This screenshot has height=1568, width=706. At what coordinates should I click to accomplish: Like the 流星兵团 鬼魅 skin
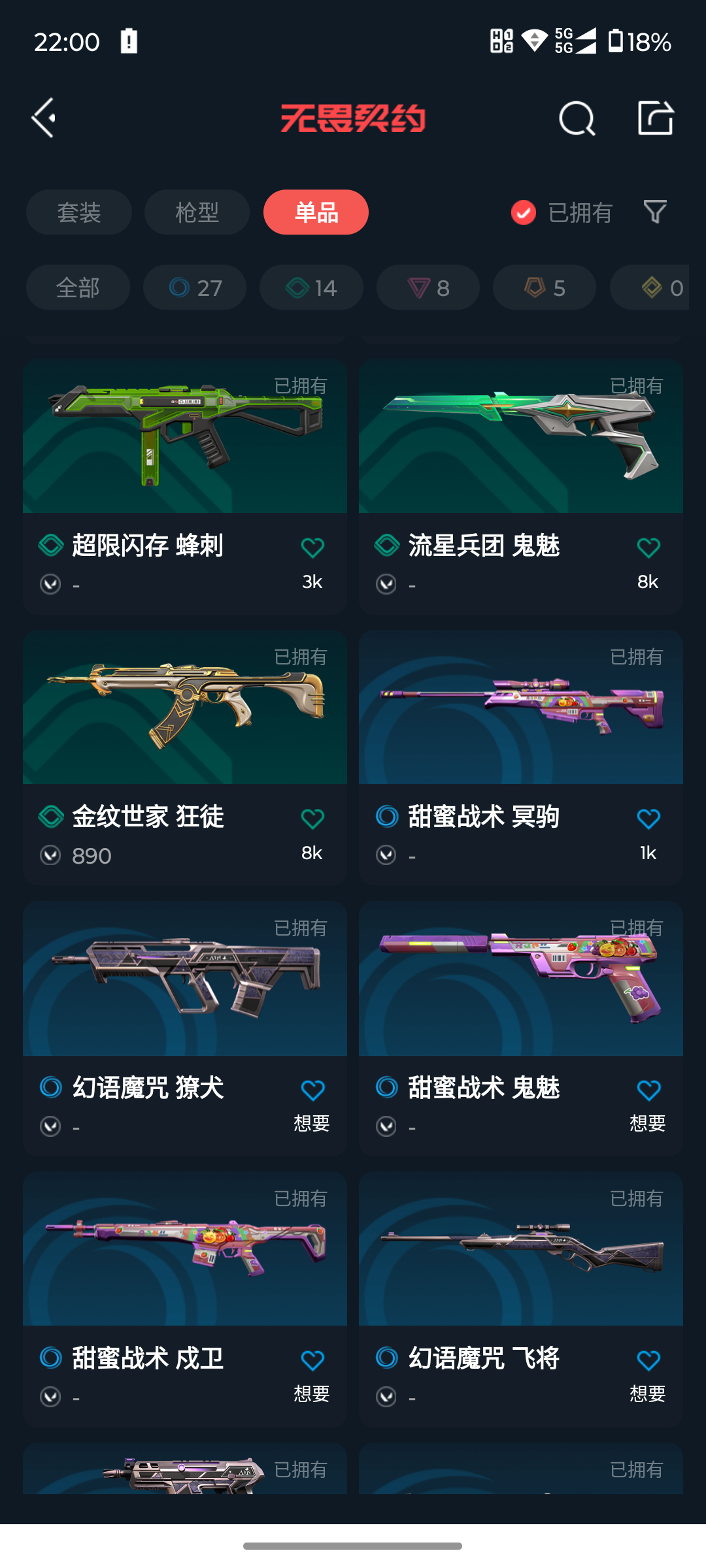tap(648, 547)
